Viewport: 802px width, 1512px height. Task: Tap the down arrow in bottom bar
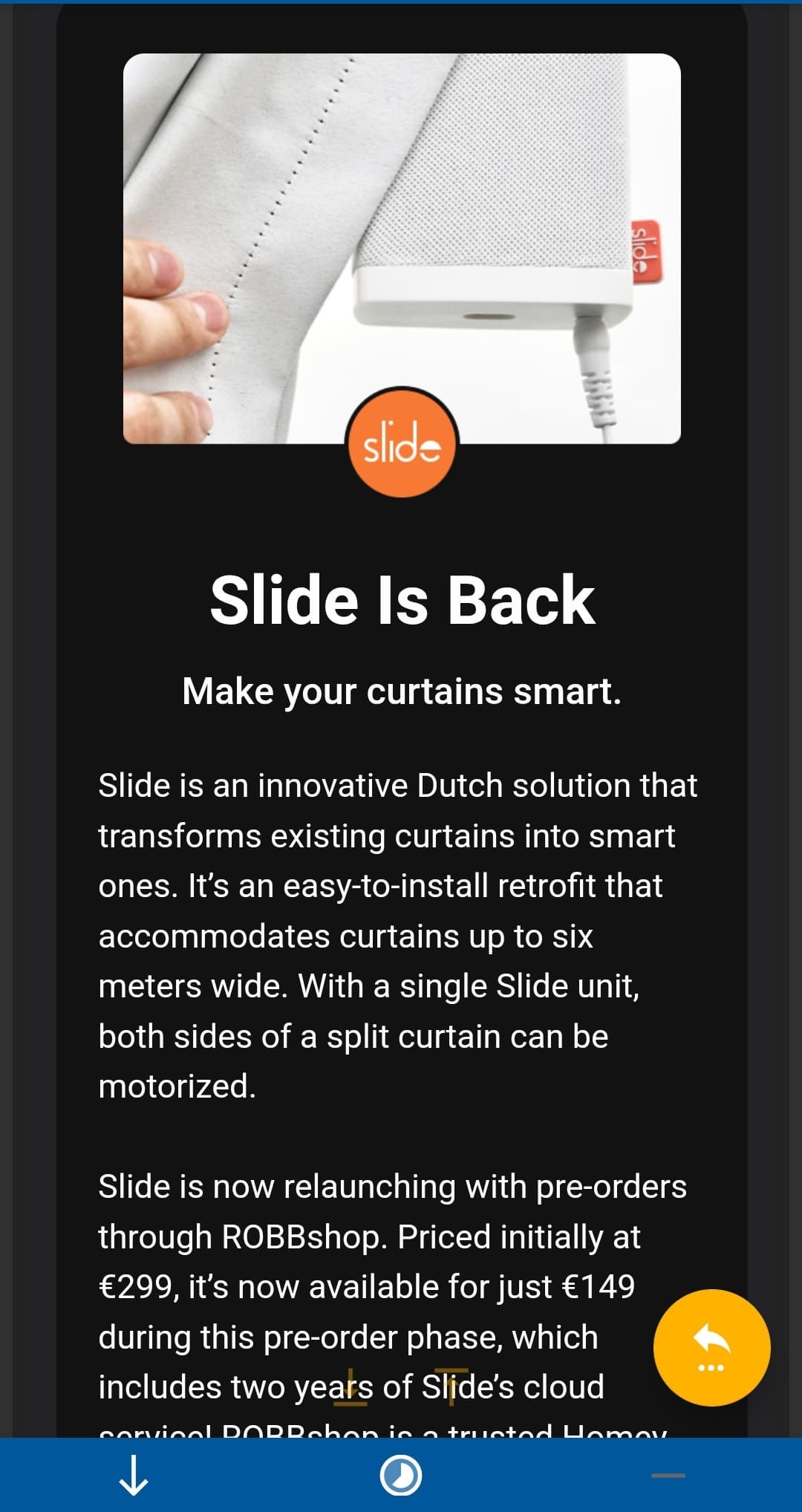point(134,1475)
